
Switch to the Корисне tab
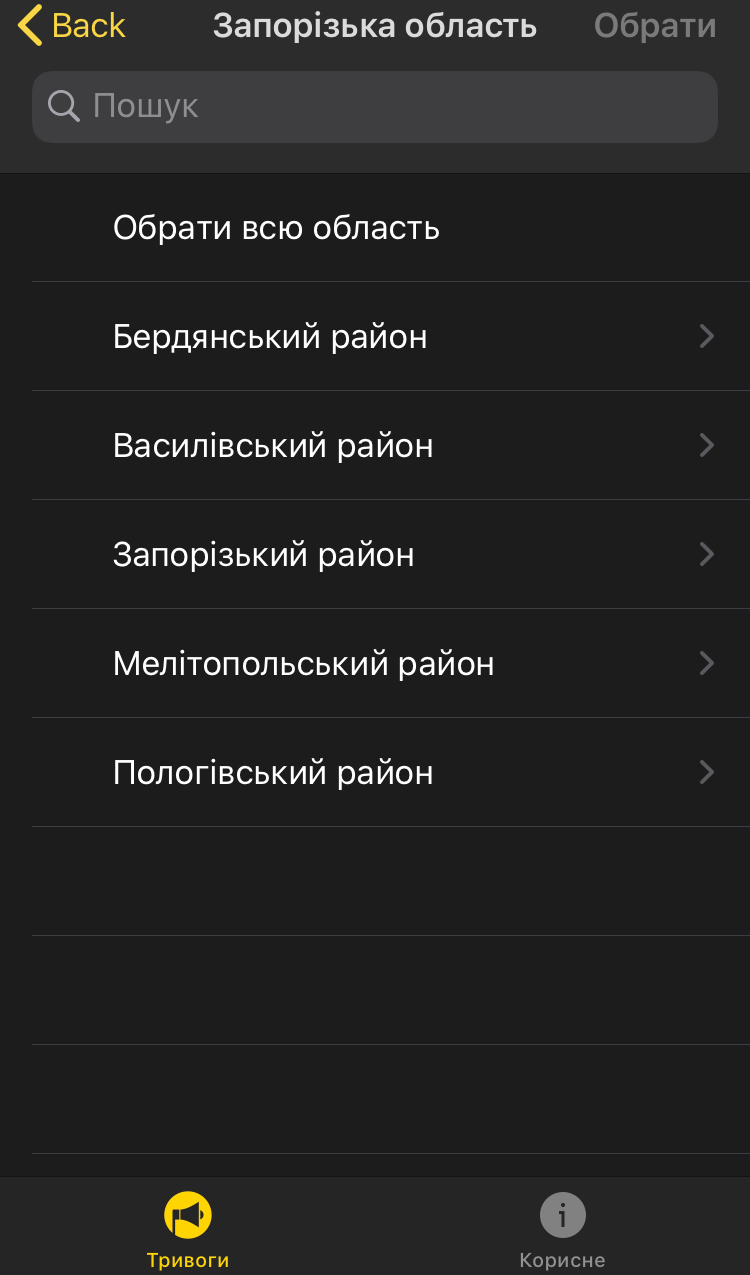[562, 1229]
